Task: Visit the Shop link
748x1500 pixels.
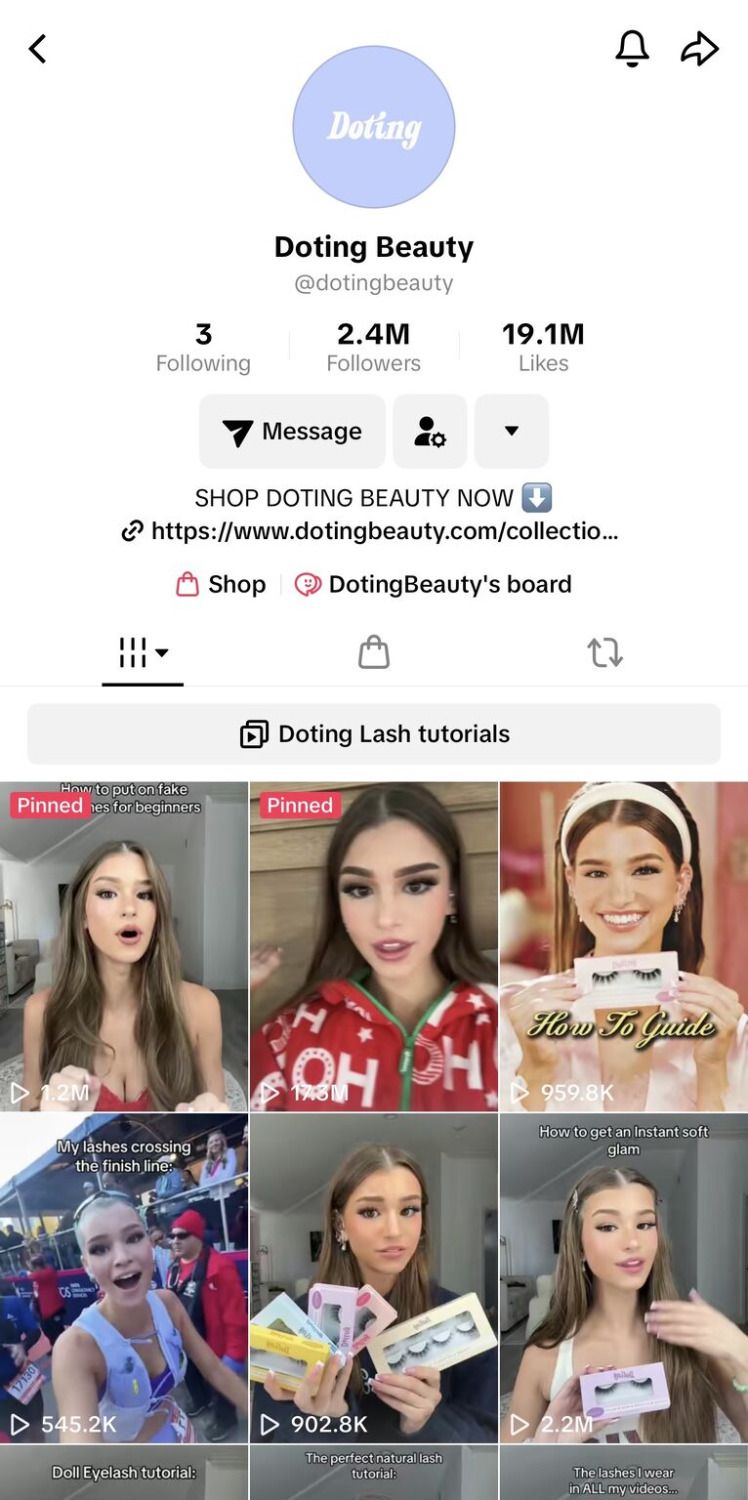Action: coord(222,584)
